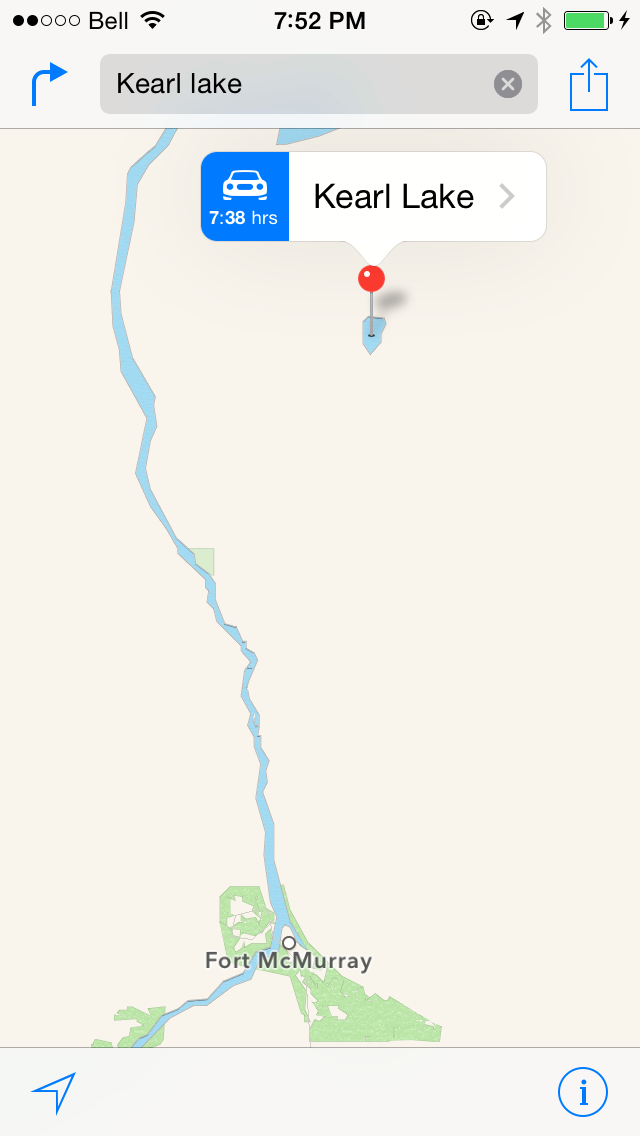640x1136 pixels.
Task: Tap the Kearl lake search field
Action: coord(319,84)
